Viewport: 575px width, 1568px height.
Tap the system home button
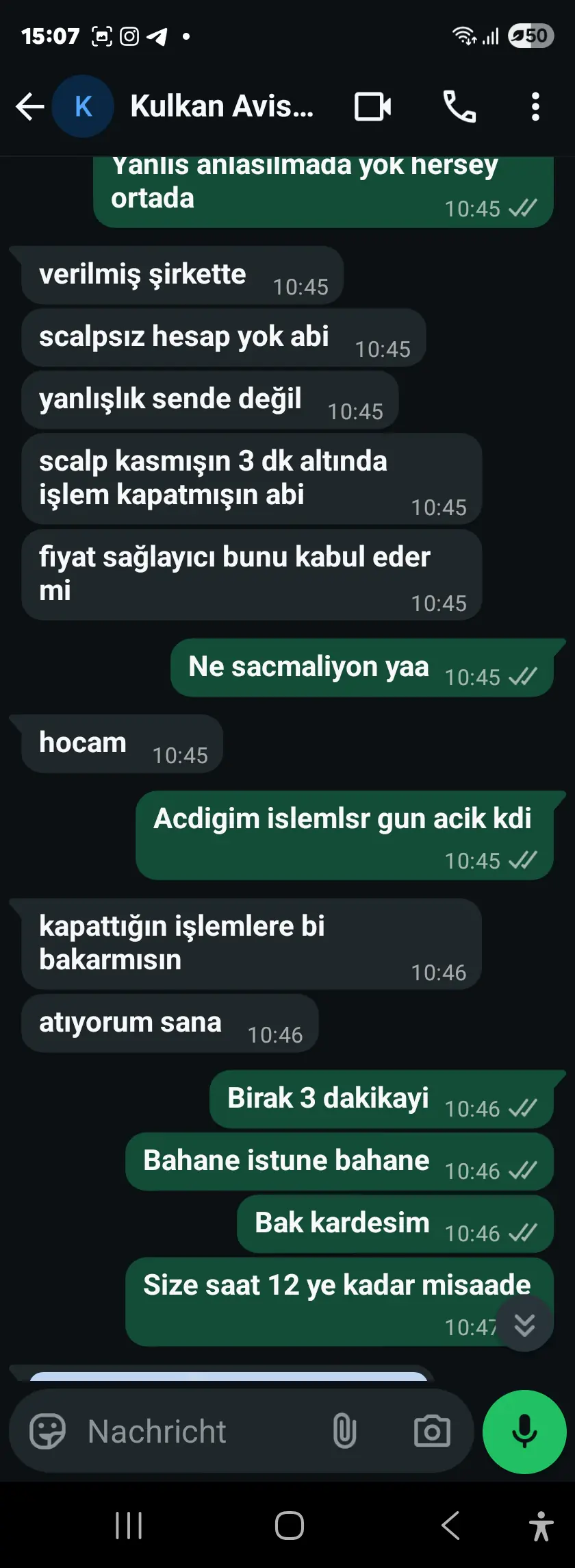[289, 1526]
